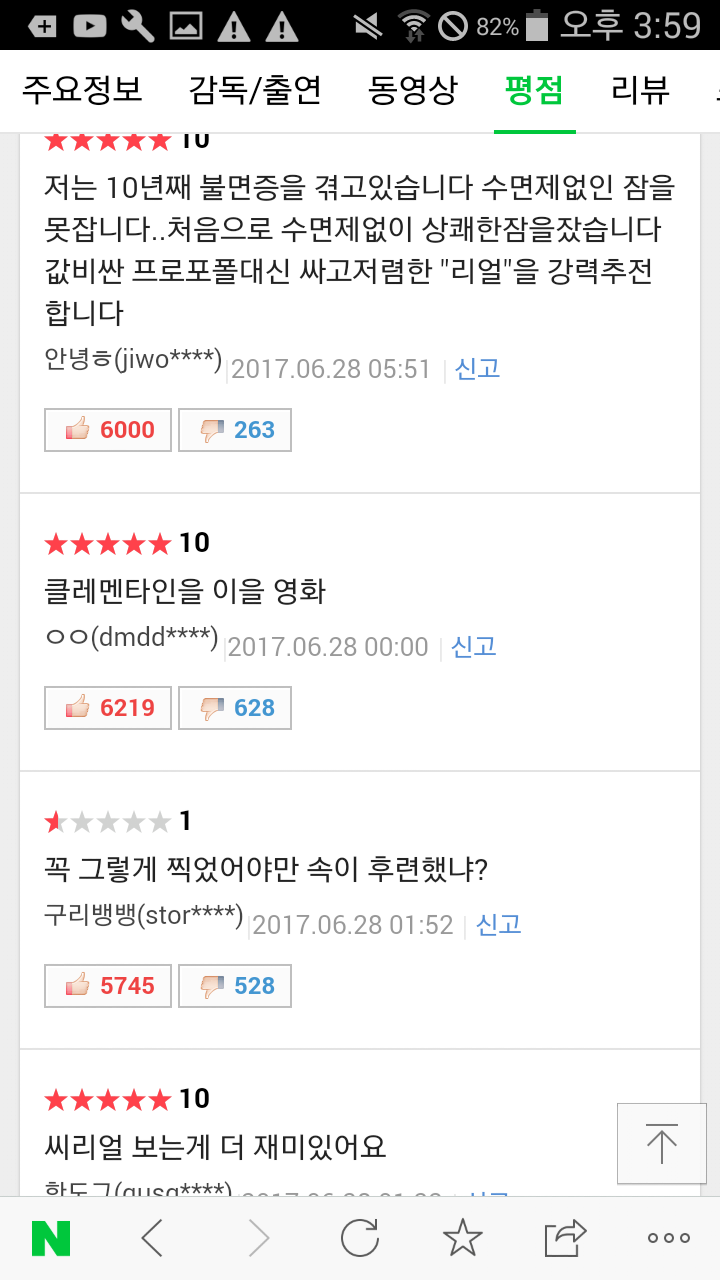
Task: Like the review by ㅇㅇ(dmdd****)
Action: pyautogui.click(x=108, y=708)
